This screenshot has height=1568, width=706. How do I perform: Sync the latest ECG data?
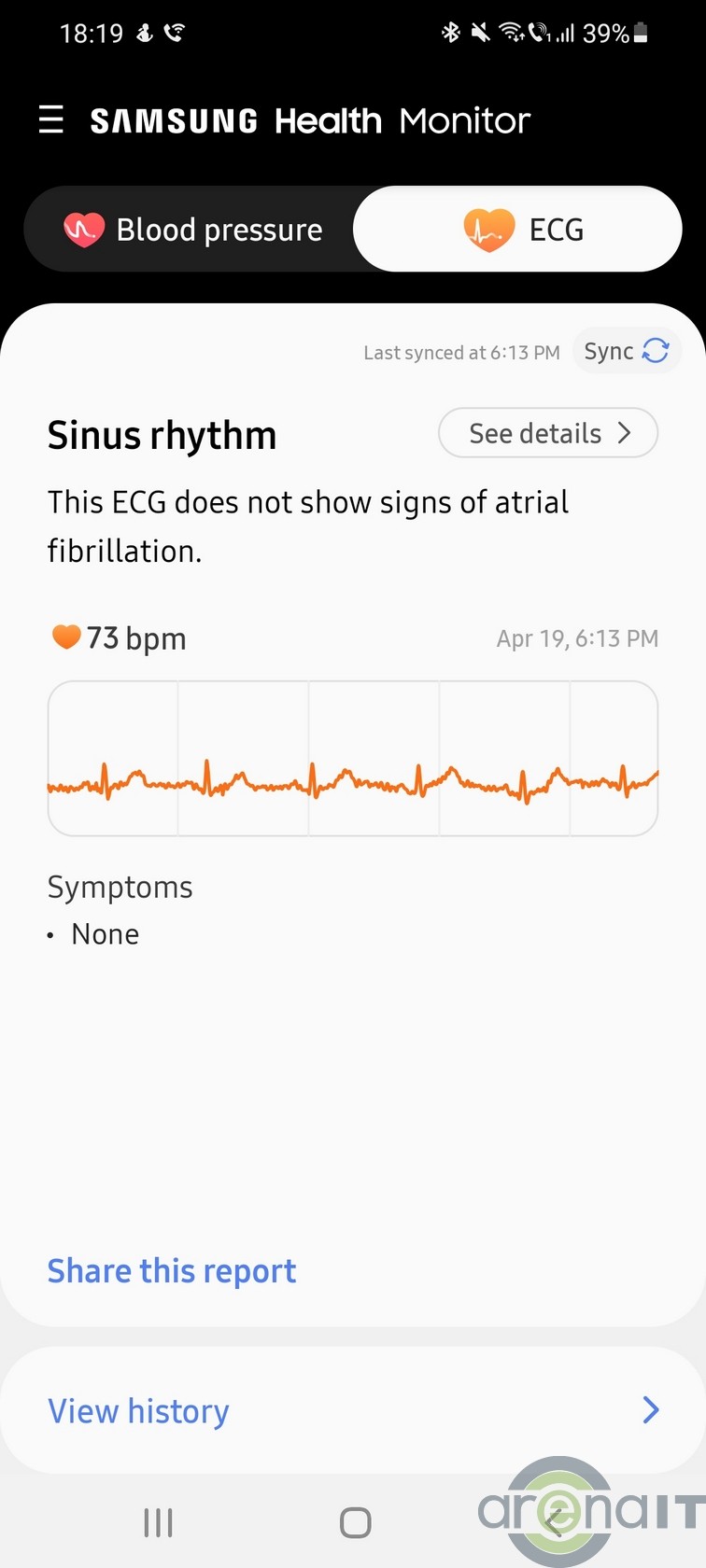pos(627,351)
